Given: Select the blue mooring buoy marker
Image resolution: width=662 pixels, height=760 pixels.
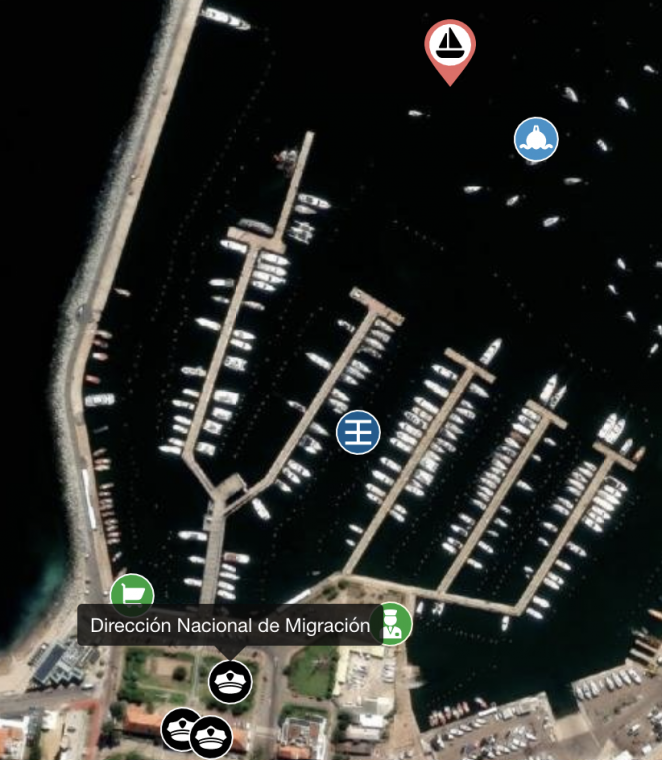Looking at the screenshot, I should [536, 139].
